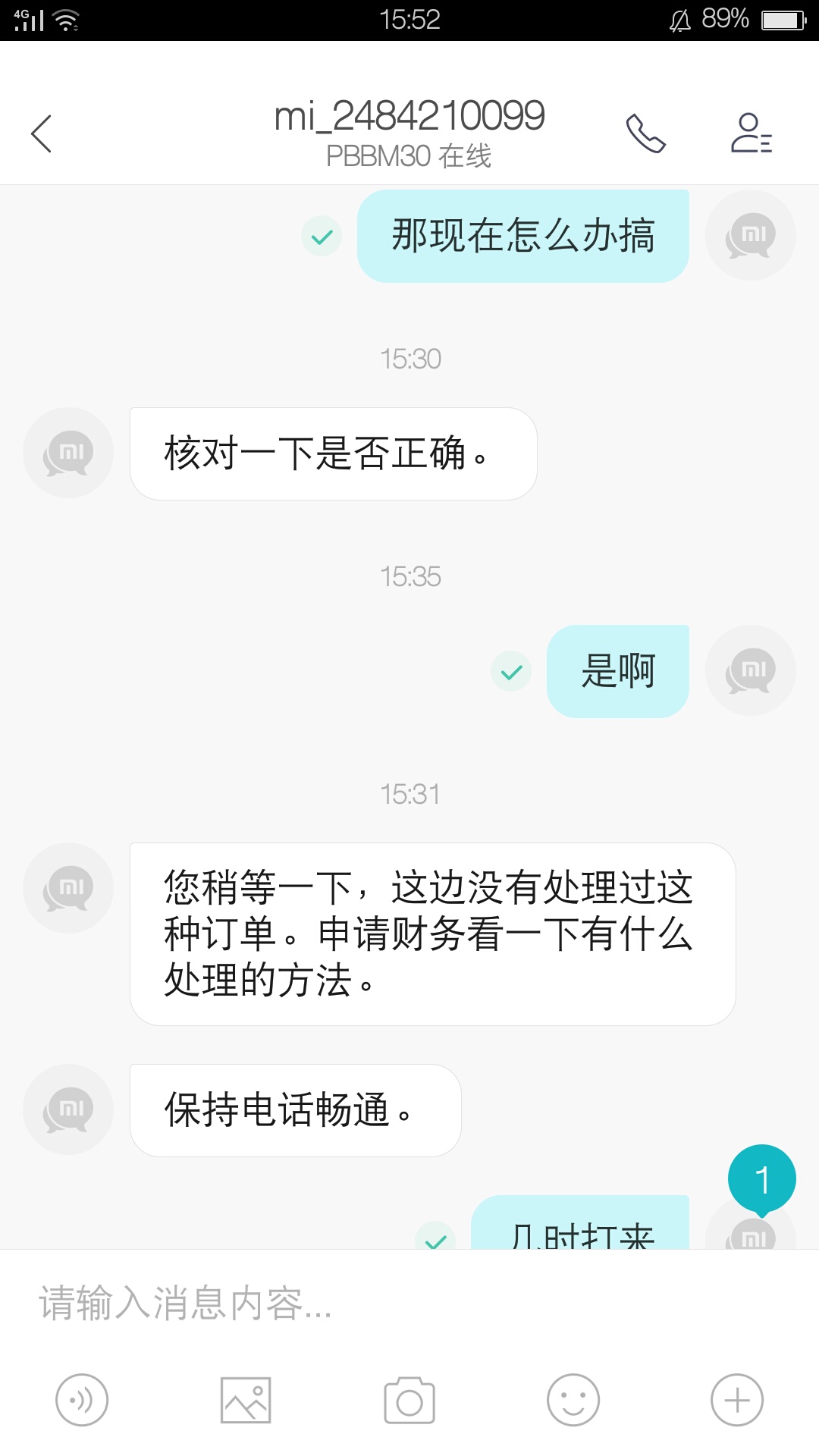The width and height of the screenshot is (819, 1456).
Task: Call mi_2484210099 with the phone icon
Action: [645, 133]
